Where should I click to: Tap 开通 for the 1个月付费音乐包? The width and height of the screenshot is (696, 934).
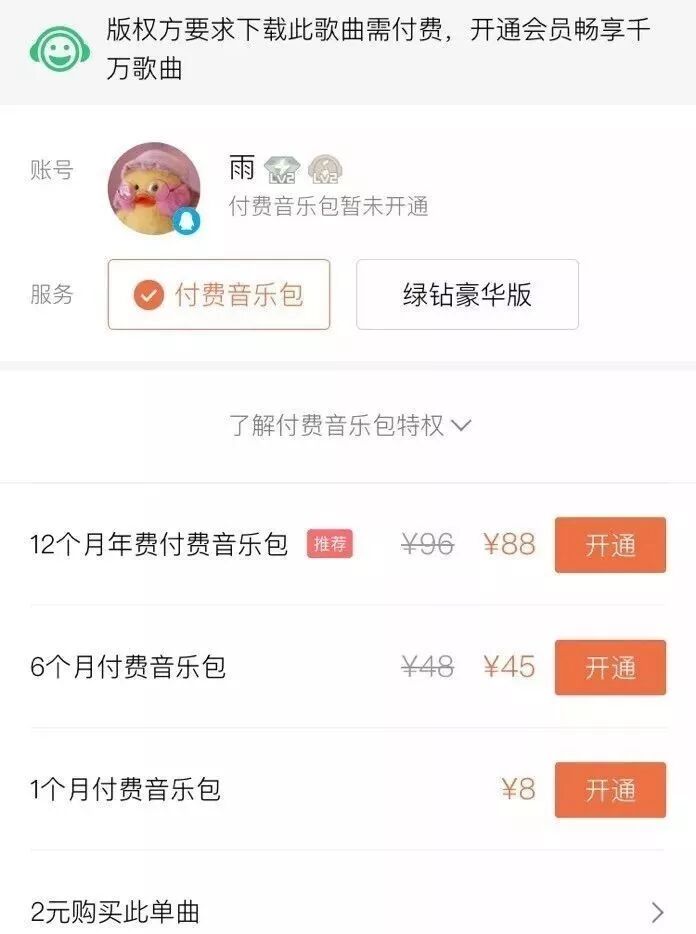pyautogui.click(x=610, y=790)
